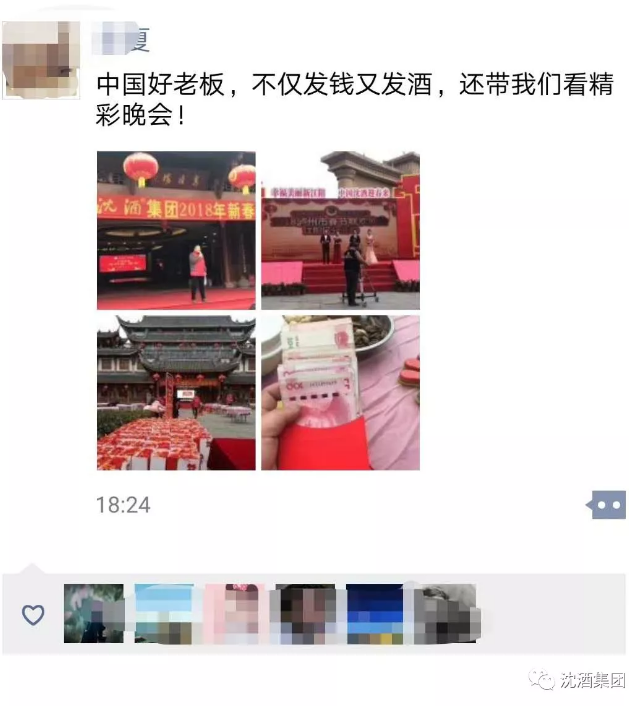View photo of temple with red gift boxes
Screen dimensions: 629x706
pos(176,393)
